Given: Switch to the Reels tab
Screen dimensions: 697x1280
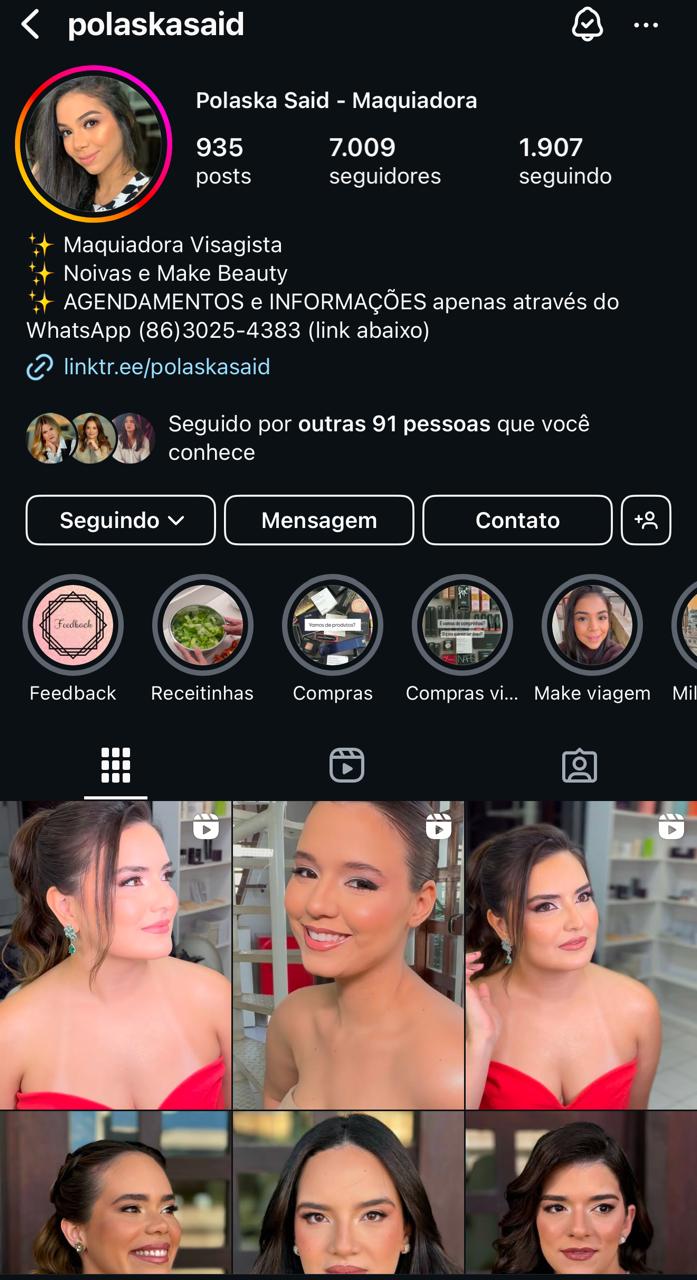Looking at the screenshot, I should [x=347, y=766].
